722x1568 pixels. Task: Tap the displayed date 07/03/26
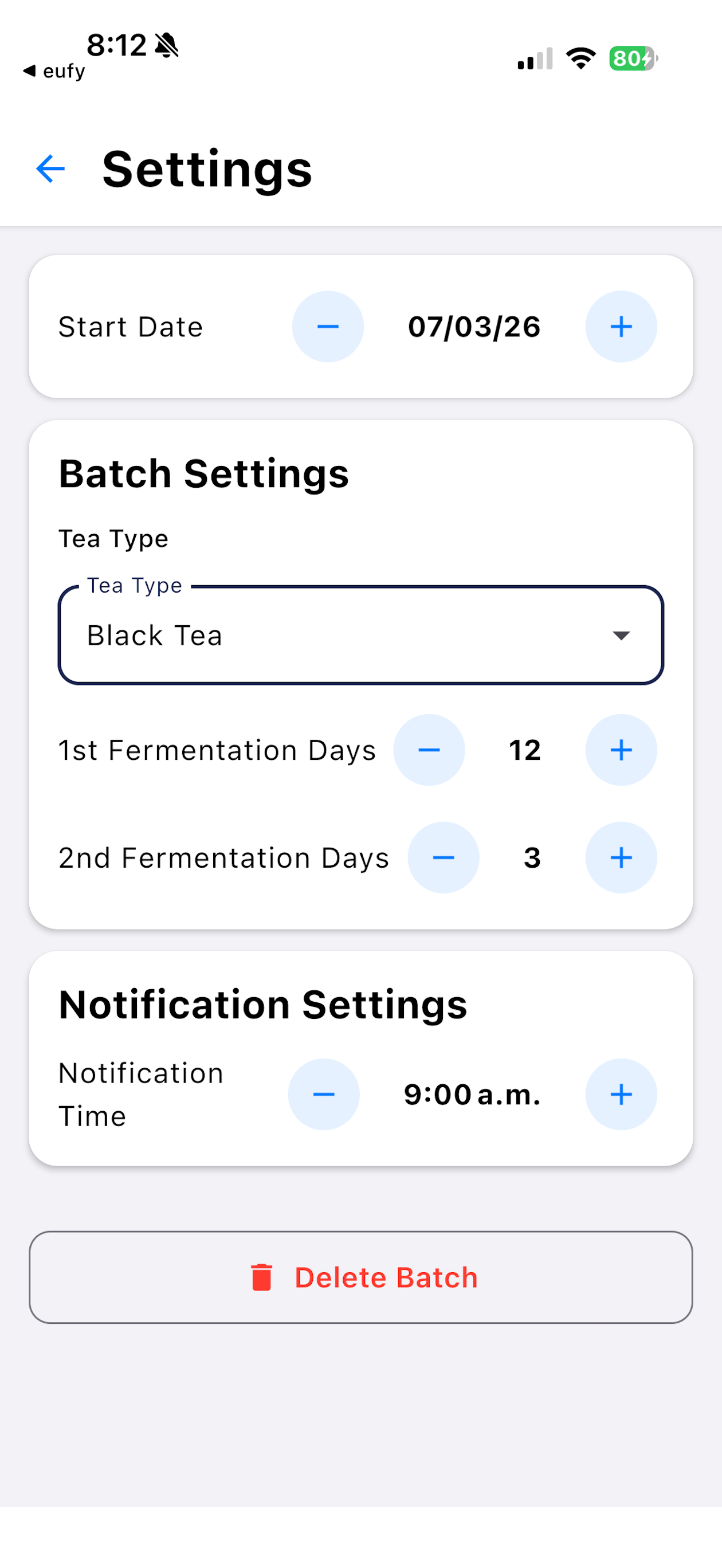click(x=474, y=326)
